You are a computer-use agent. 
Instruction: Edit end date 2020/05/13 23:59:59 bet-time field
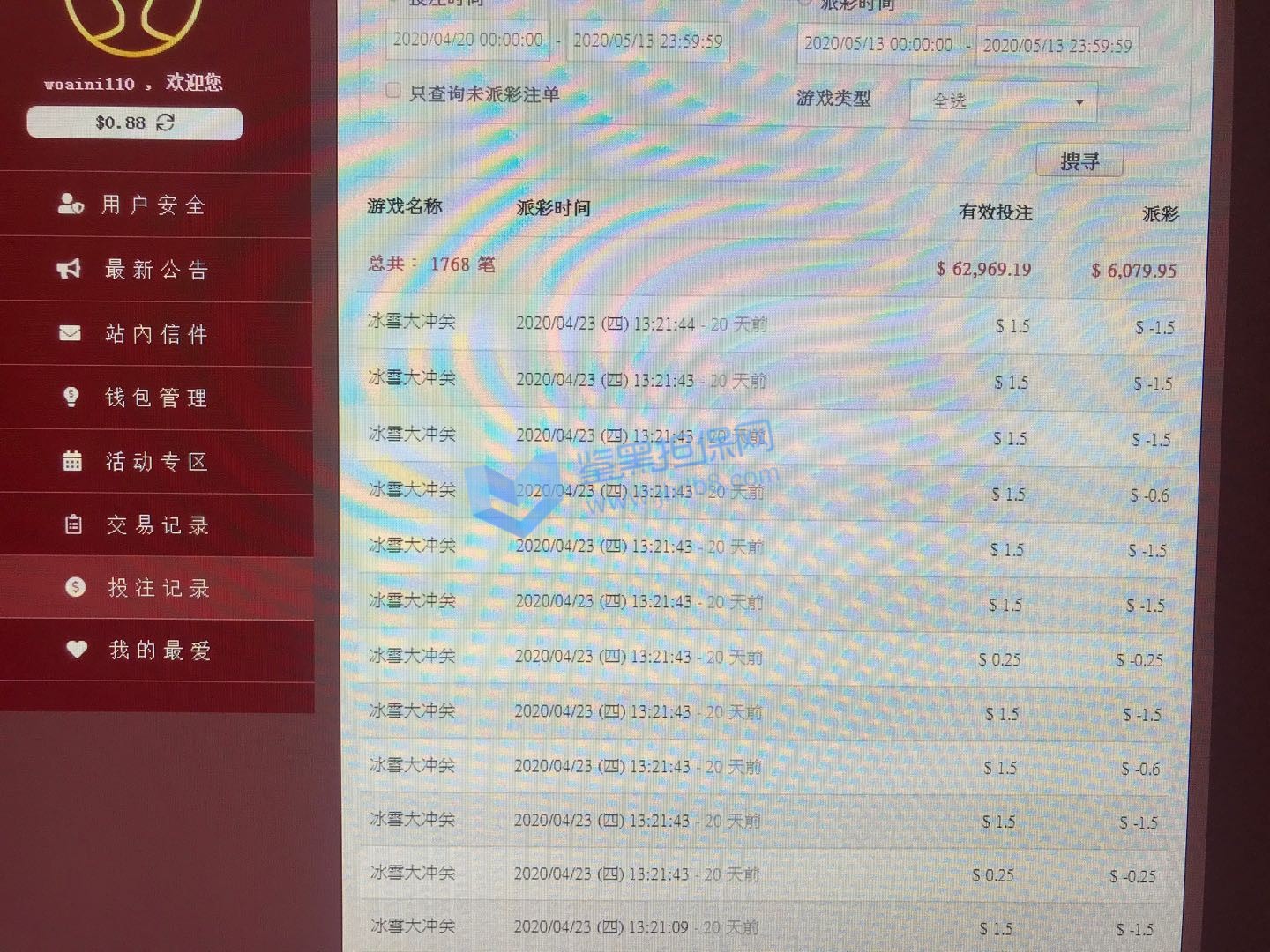pyautogui.click(x=647, y=41)
